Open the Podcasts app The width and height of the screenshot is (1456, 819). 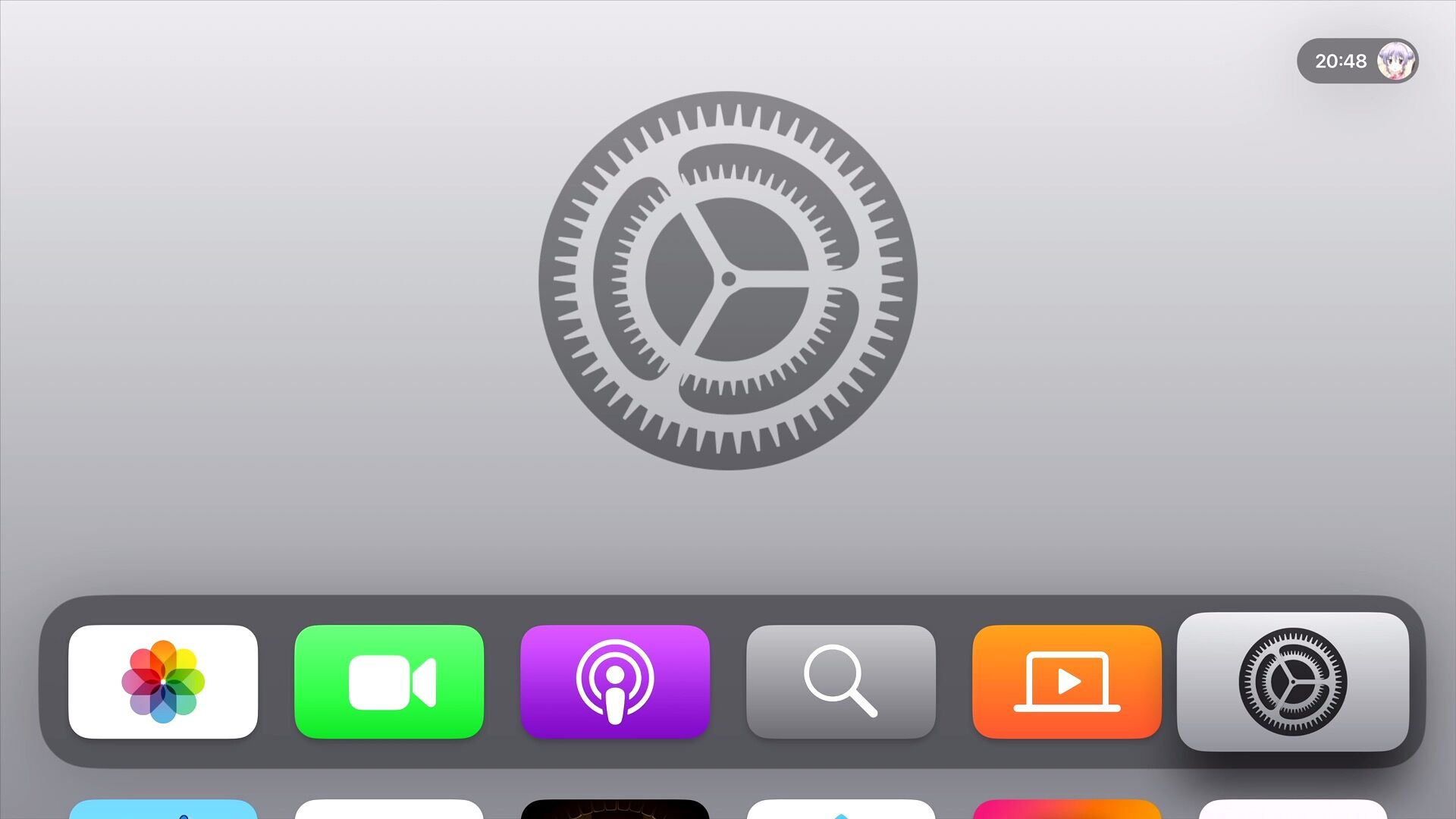coord(615,681)
